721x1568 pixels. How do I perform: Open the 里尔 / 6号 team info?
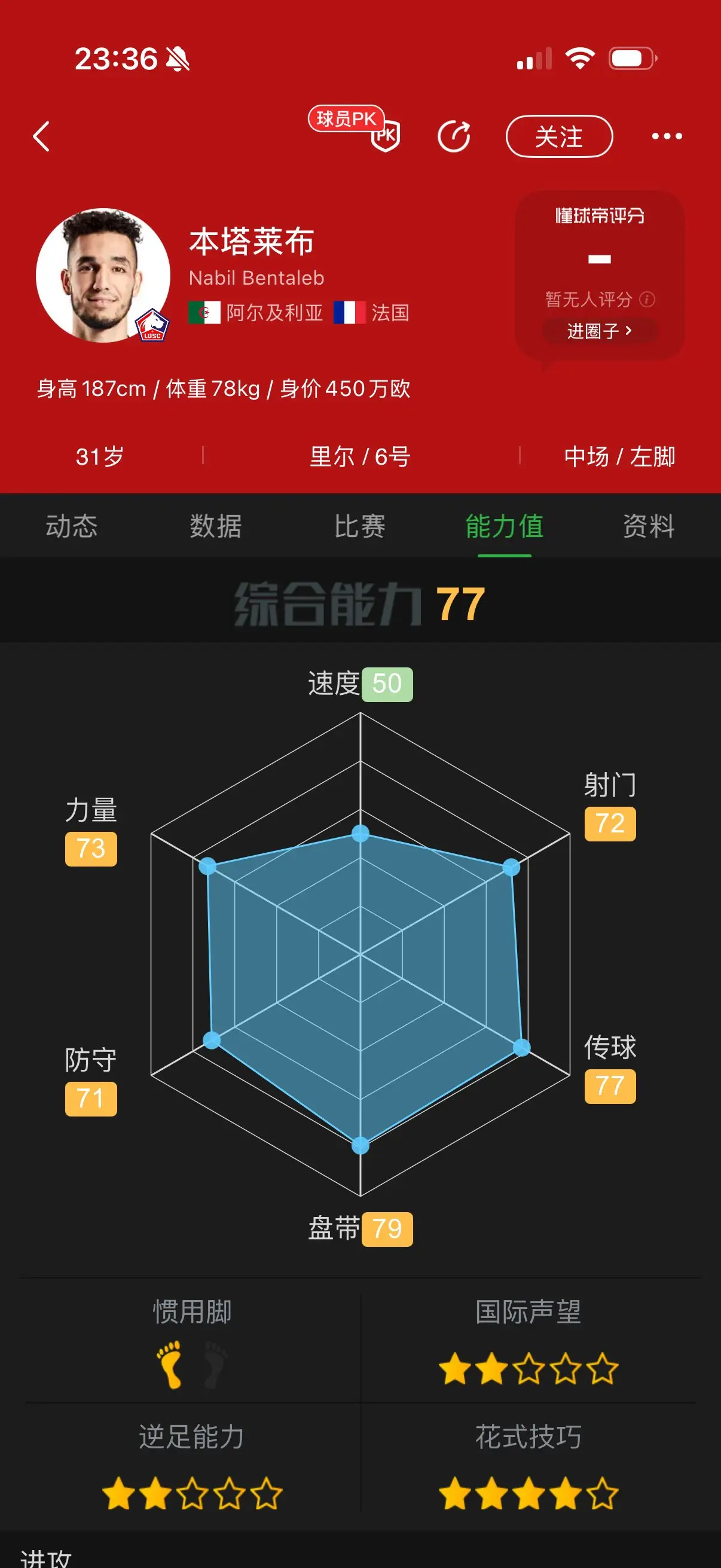click(360, 456)
